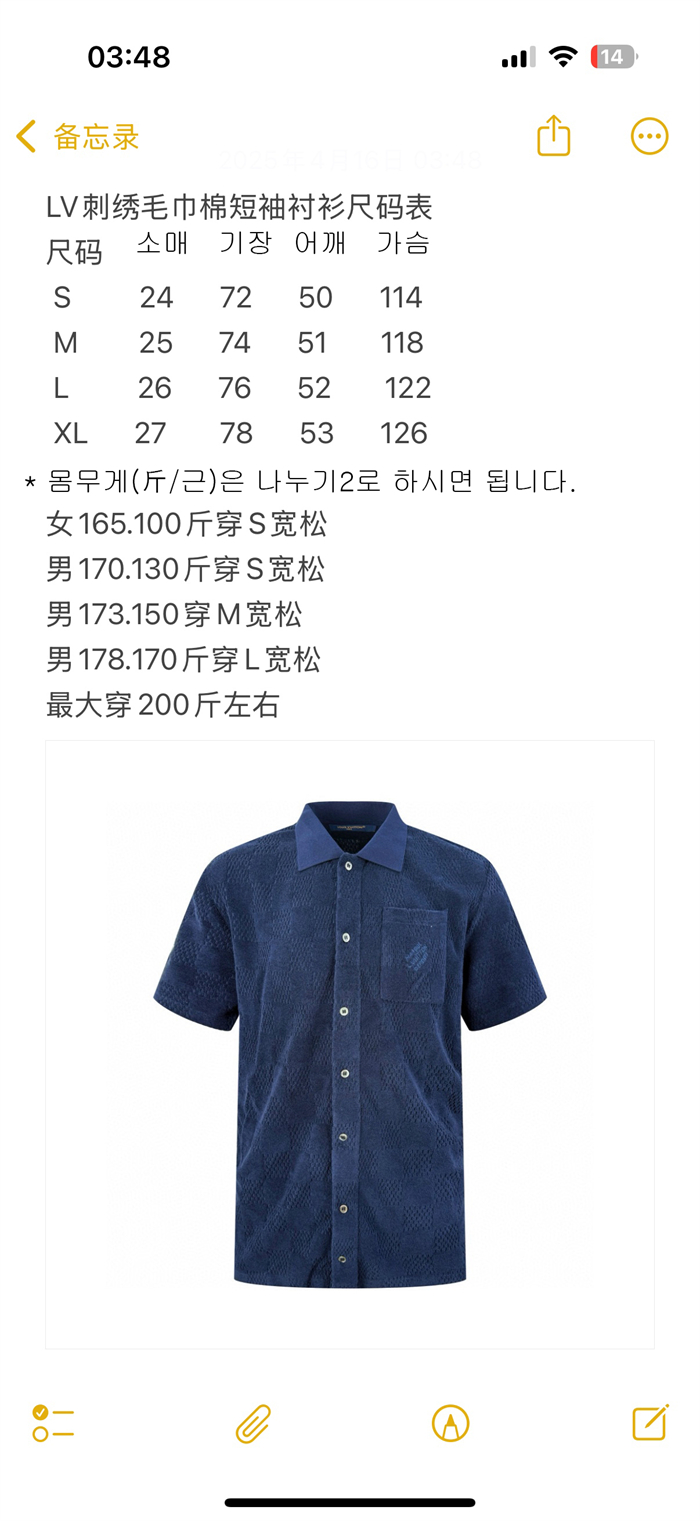Go back to the 备忘录 notes list
This screenshot has width=700, height=1521.
[x=77, y=137]
